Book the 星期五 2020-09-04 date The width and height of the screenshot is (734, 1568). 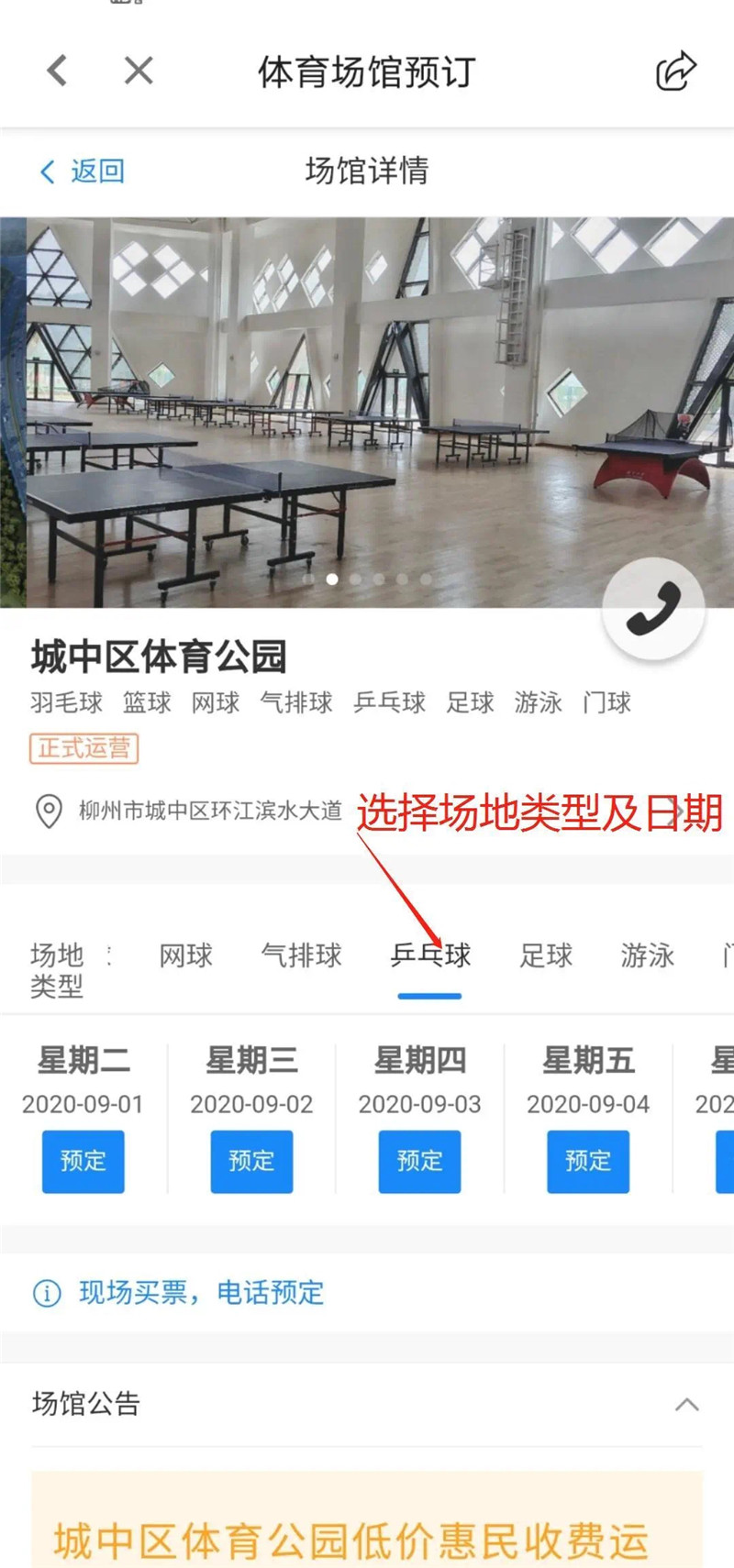pos(588,1161)
